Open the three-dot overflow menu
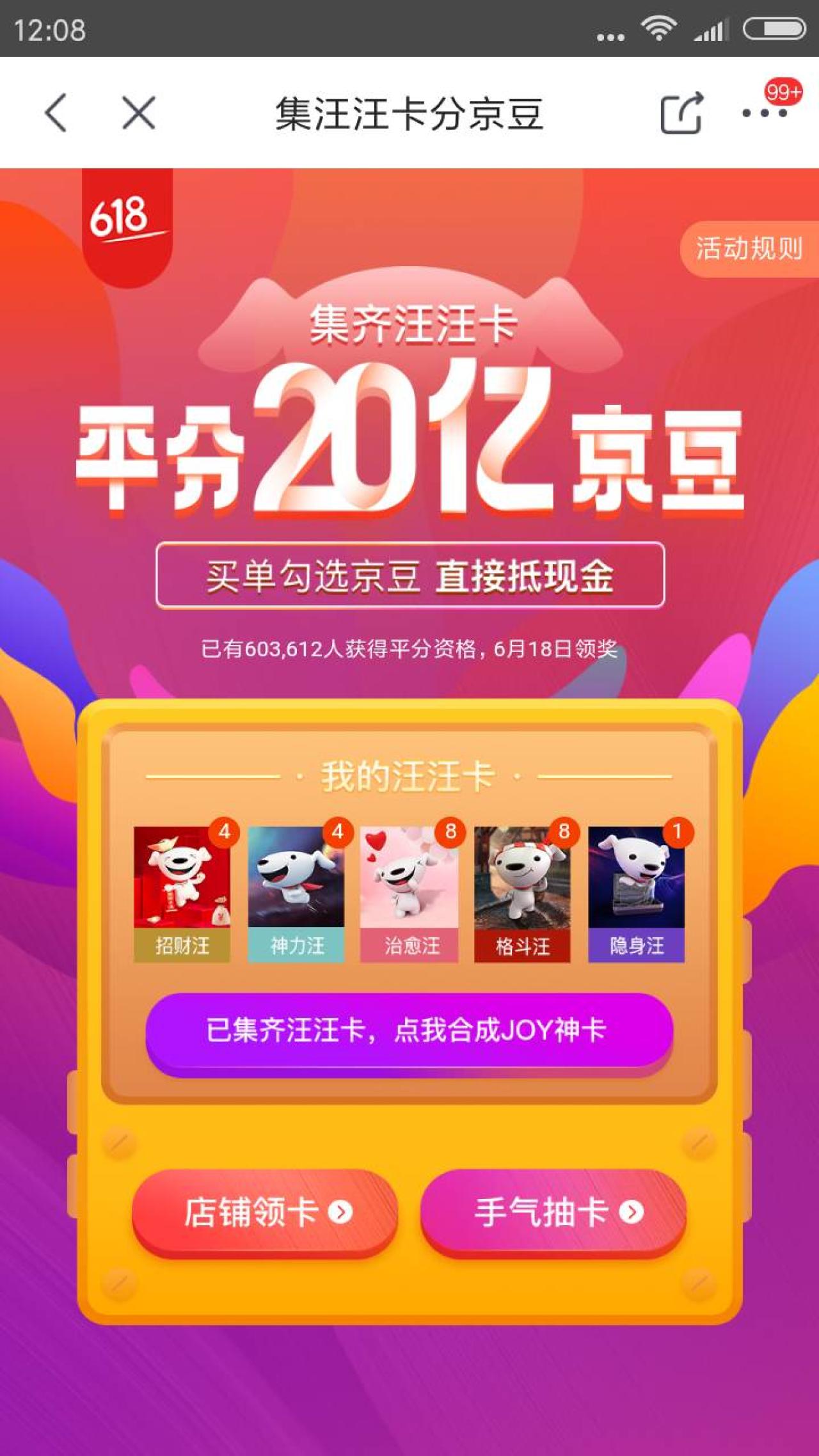Viewport: 819px width, 1456px height. pyautogui.click(x=764, y=113)
